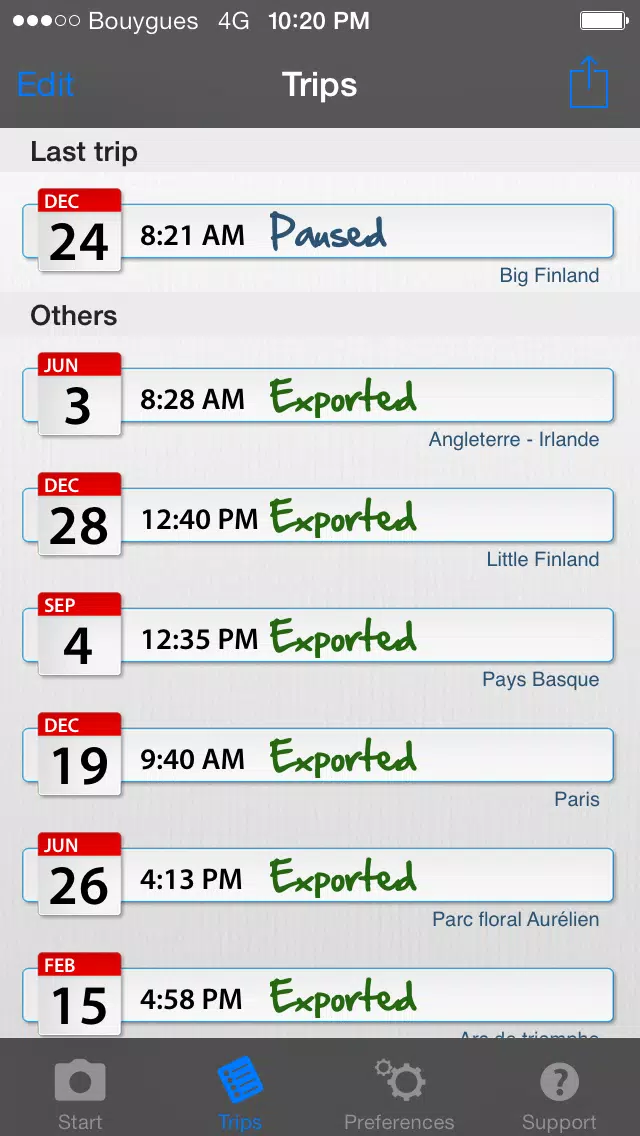This screenshot has width=640, height=1136.
Task: Tap the Edit button
Action: (45, 85)
